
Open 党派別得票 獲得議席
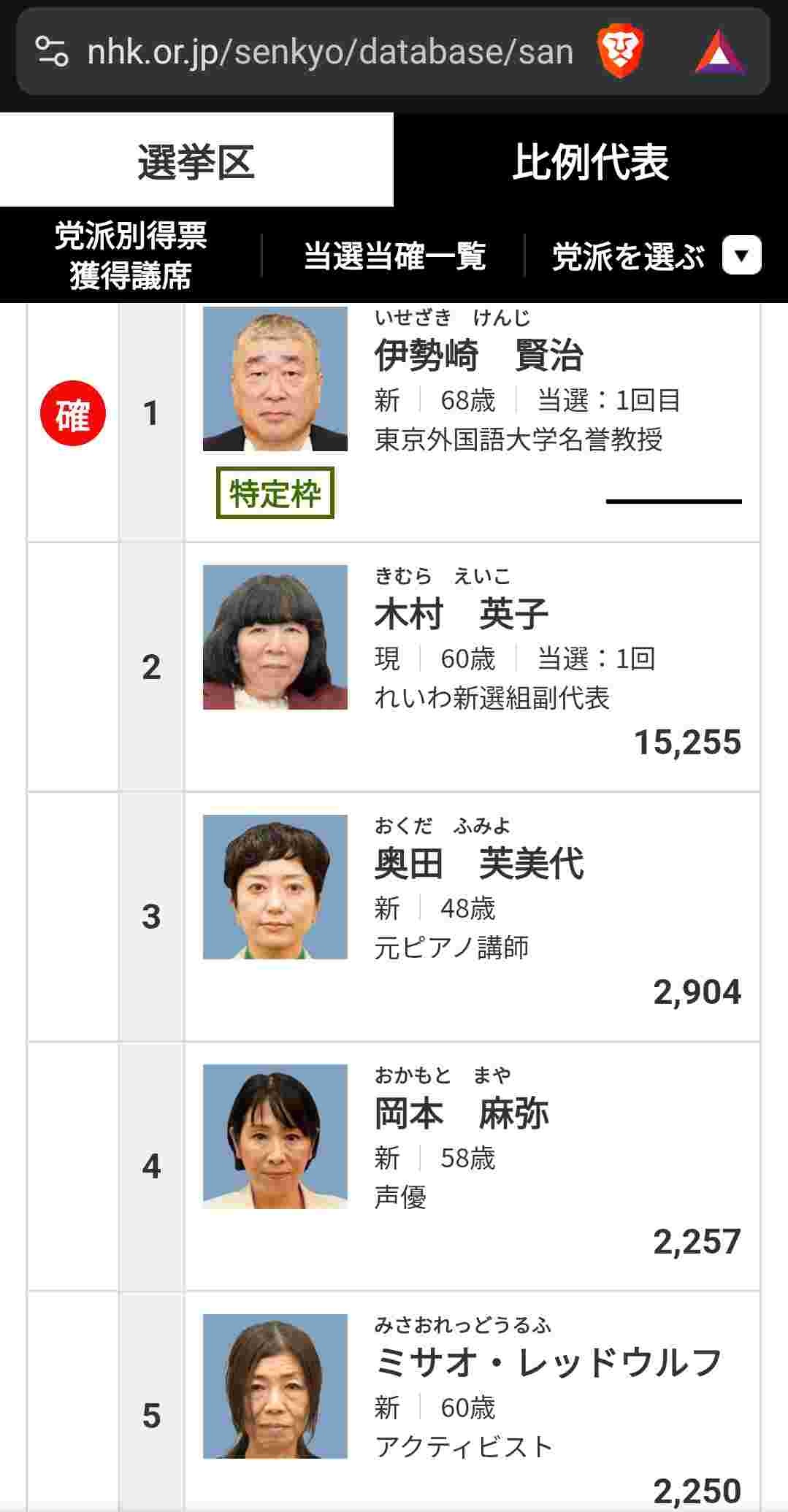click(x=131, y=256)
